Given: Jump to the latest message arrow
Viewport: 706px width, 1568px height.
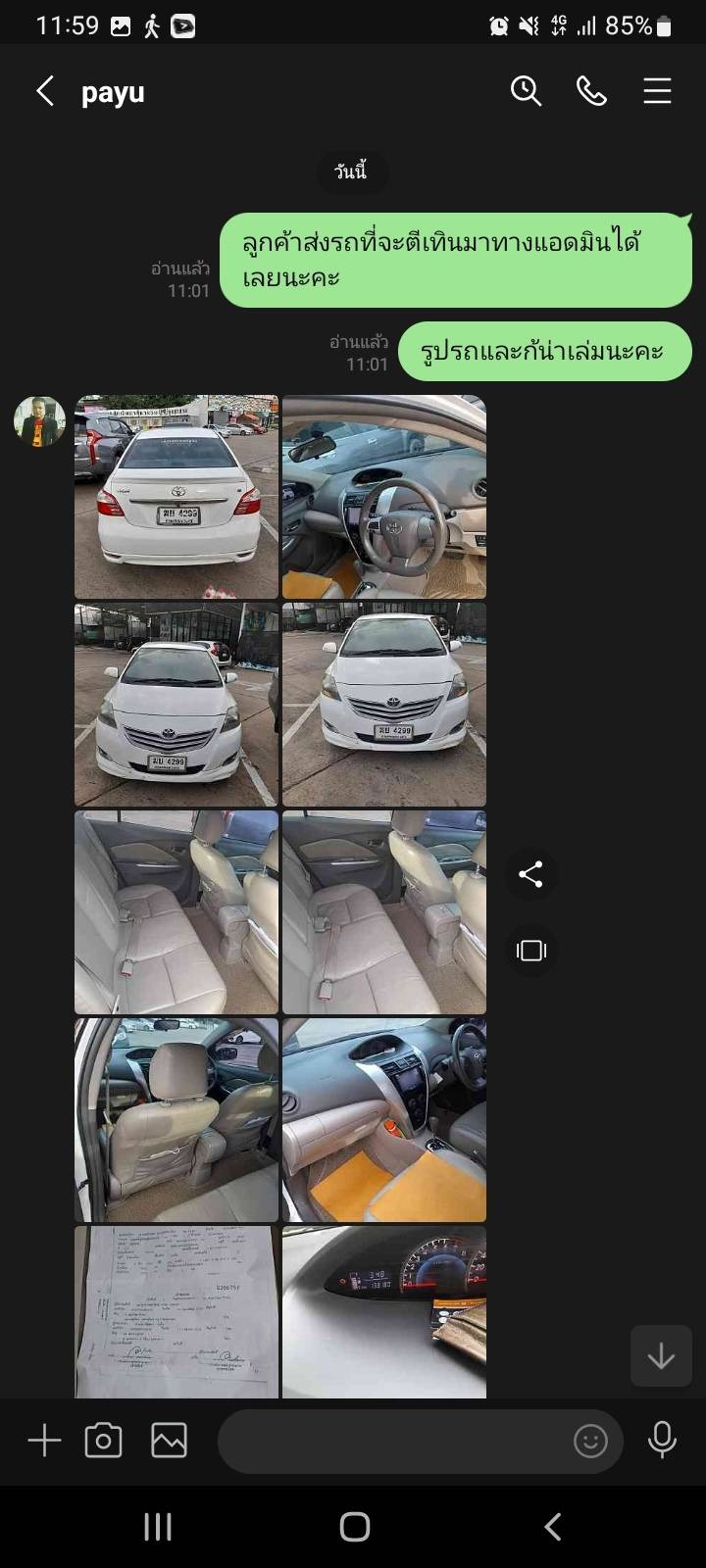Looking at the screenshot, I should tap(661, 1355).
